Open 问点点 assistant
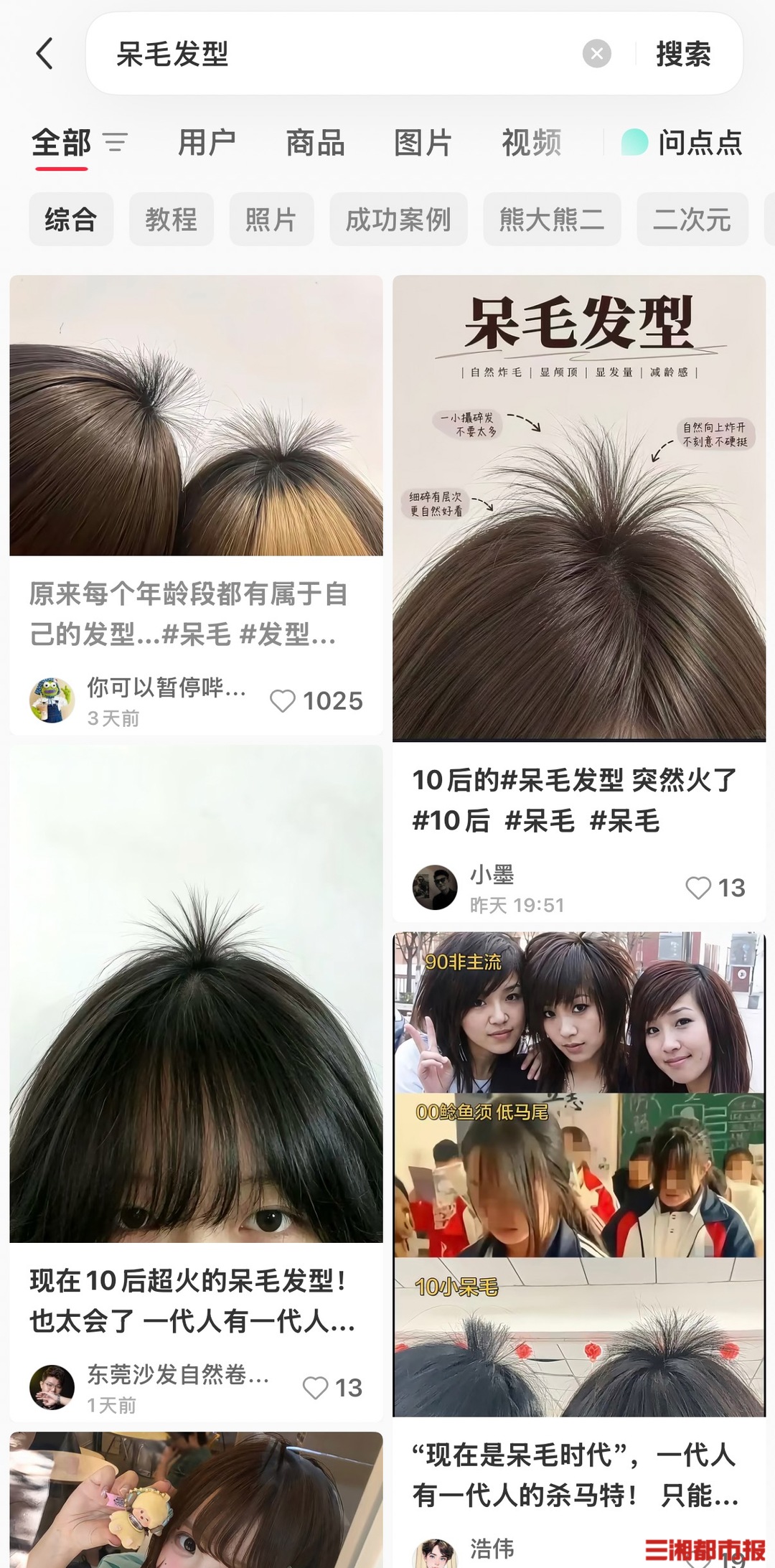775x1568 pixels. pyautogui.click(x=682, y=142)
